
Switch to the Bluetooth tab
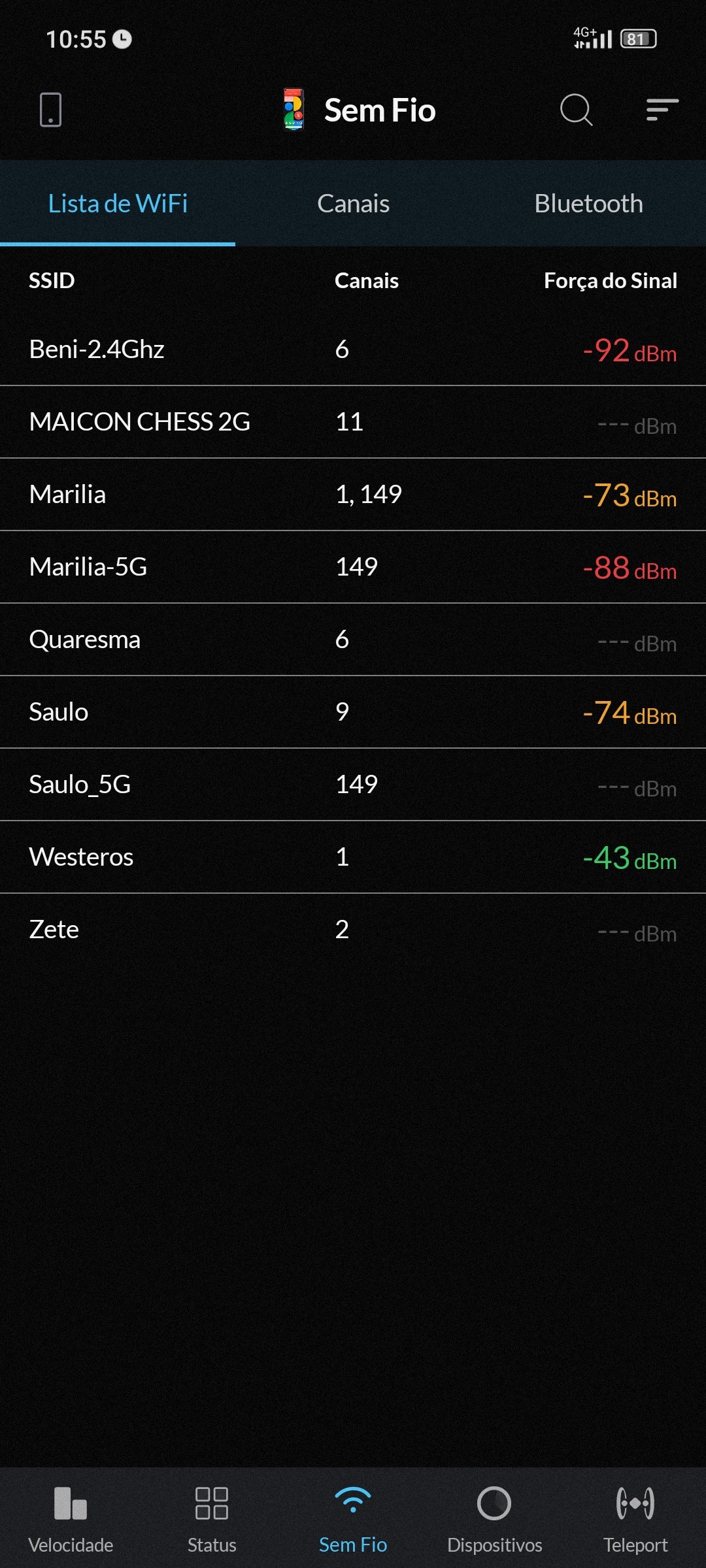[x=588, y=204]
